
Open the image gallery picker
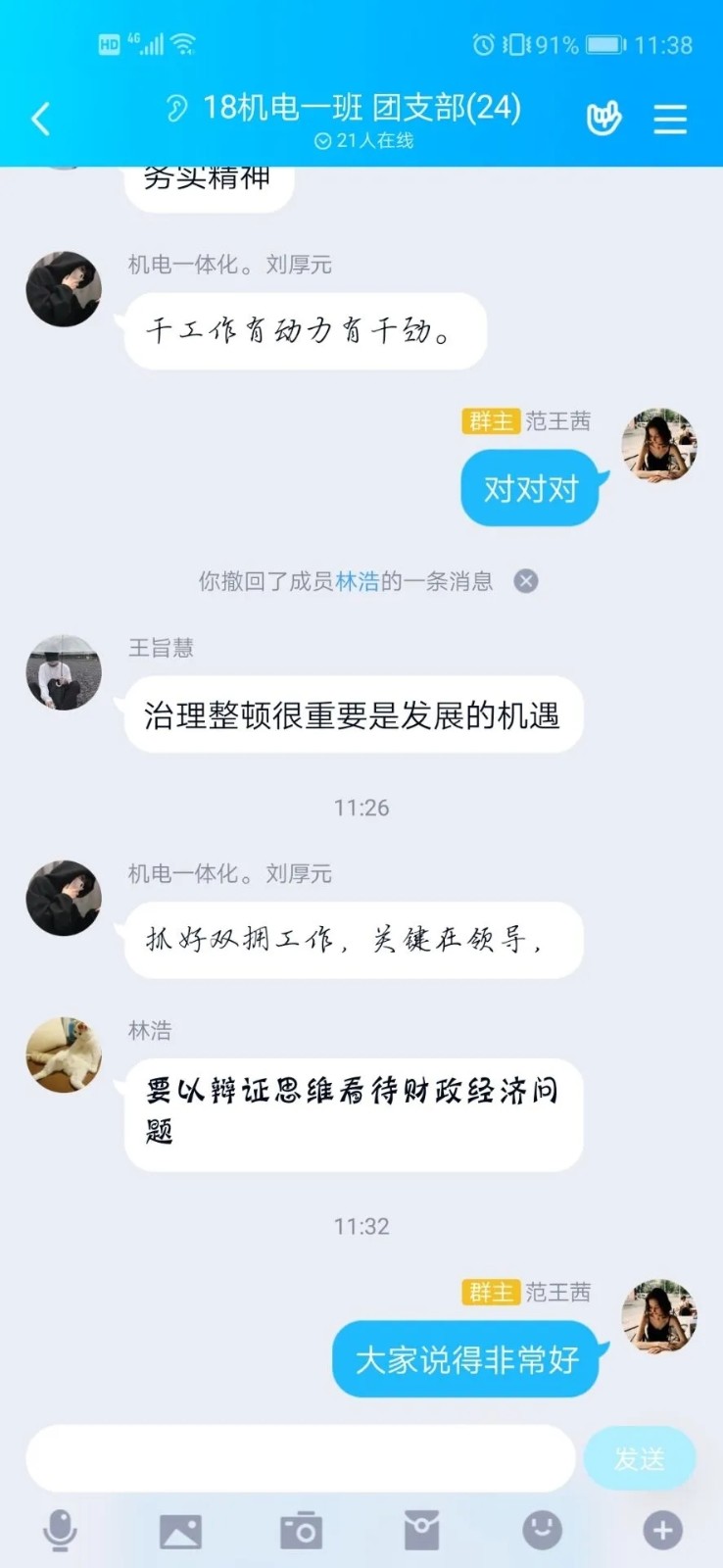coord(180,1531)
